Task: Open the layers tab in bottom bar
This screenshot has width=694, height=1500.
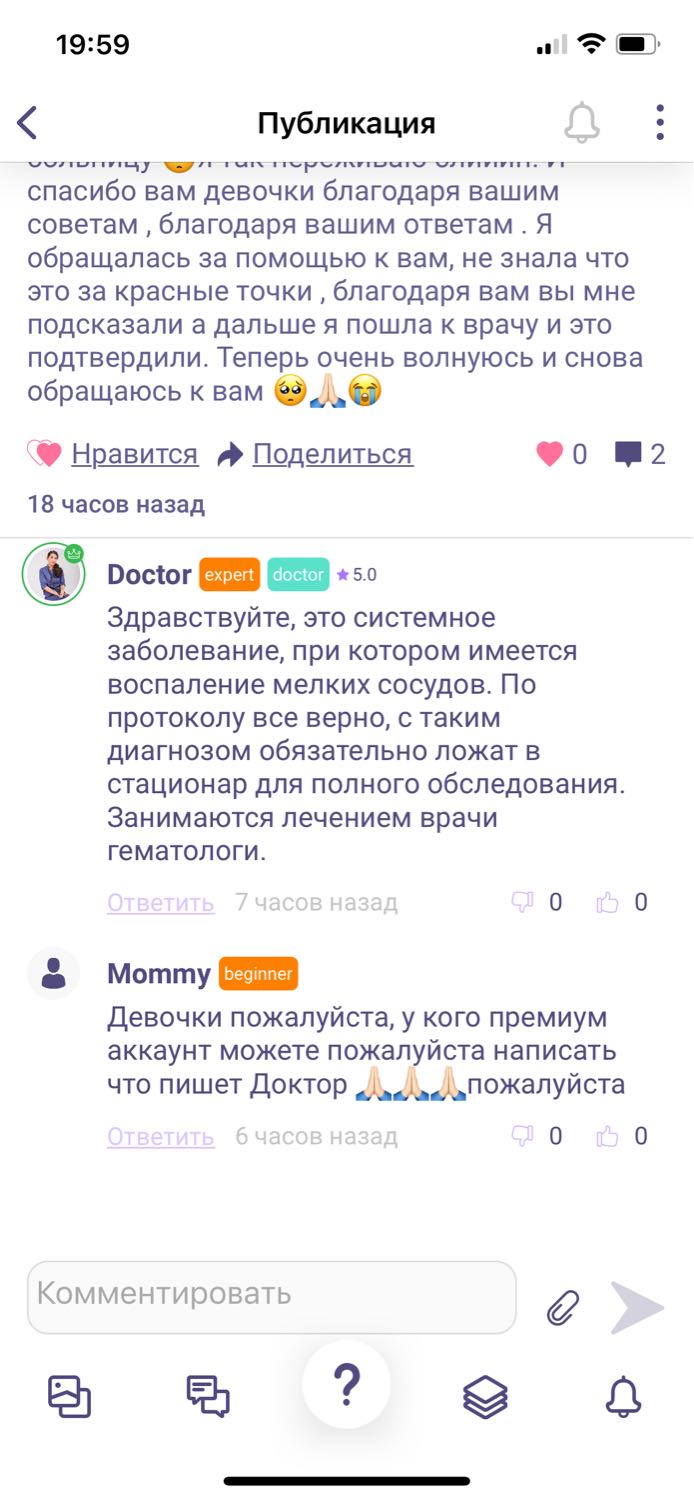Action: pos(485,1396)
